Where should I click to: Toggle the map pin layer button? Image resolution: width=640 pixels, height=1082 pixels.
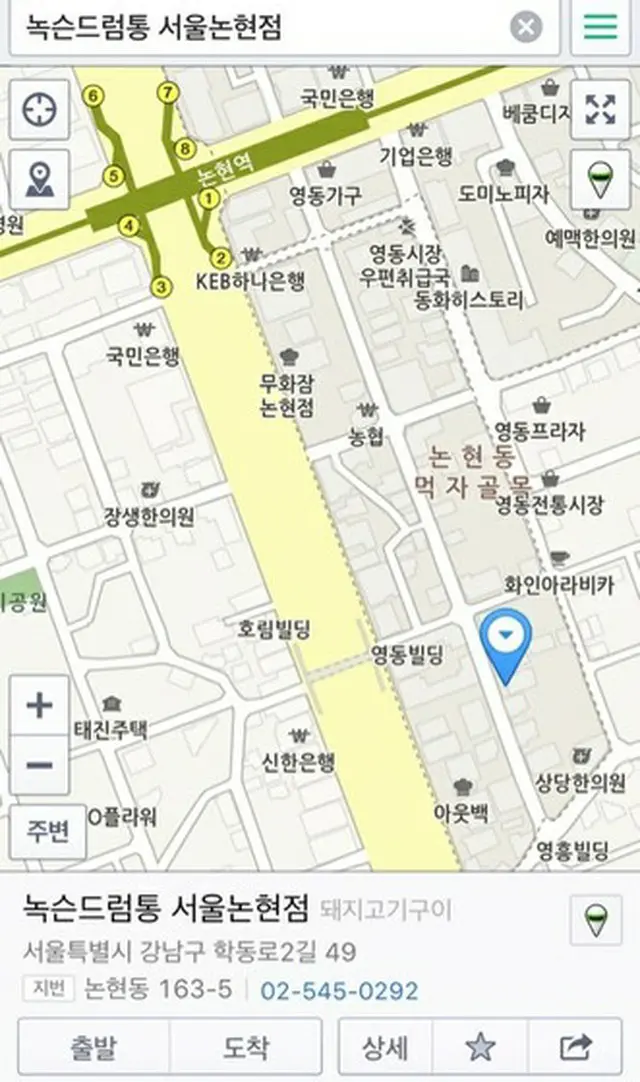coord(600,180)
